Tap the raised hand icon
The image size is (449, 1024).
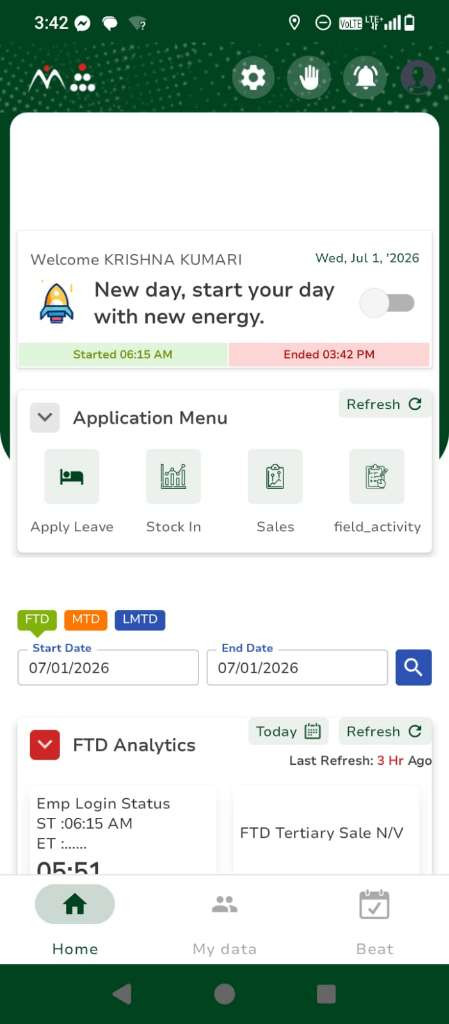pyautogui.click(x=308, y=78)
